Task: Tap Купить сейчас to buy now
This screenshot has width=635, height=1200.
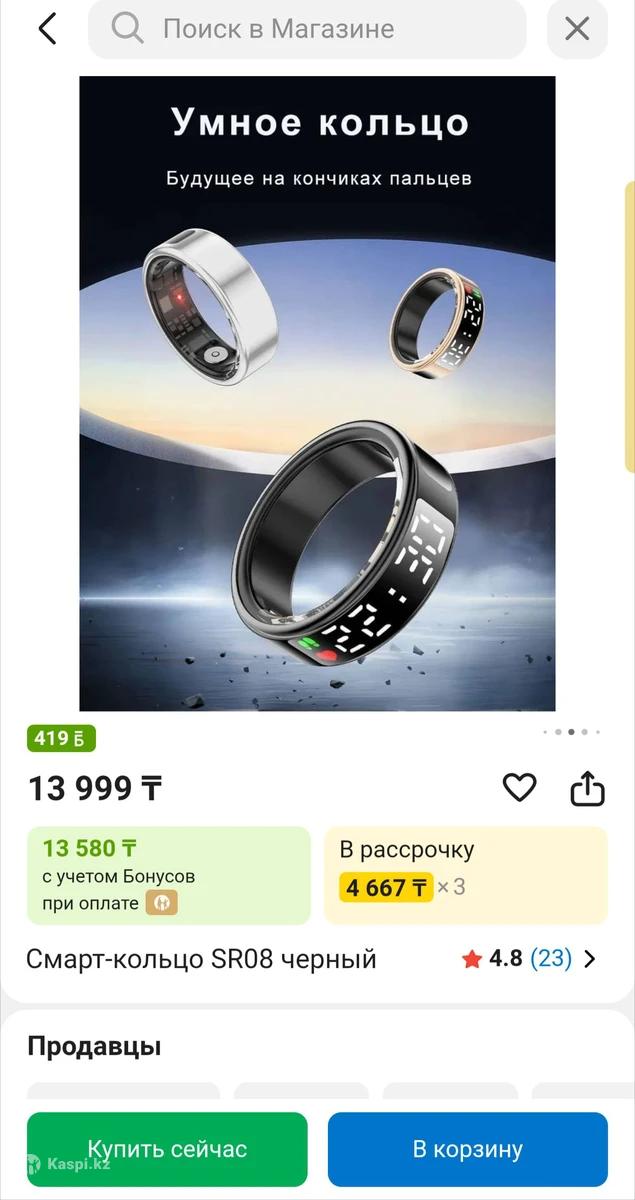Action: tap(167, 1149)
